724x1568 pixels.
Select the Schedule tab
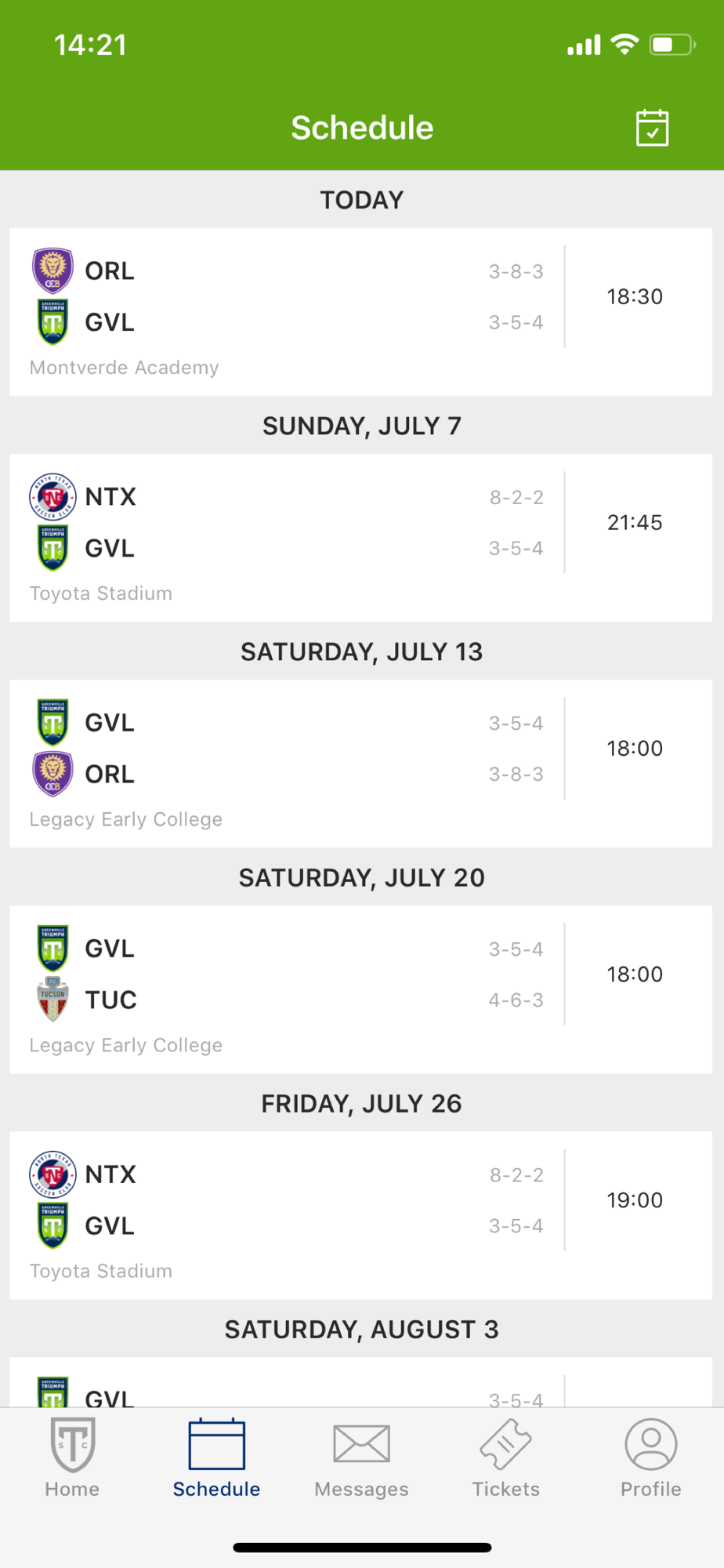(216, 1458)
